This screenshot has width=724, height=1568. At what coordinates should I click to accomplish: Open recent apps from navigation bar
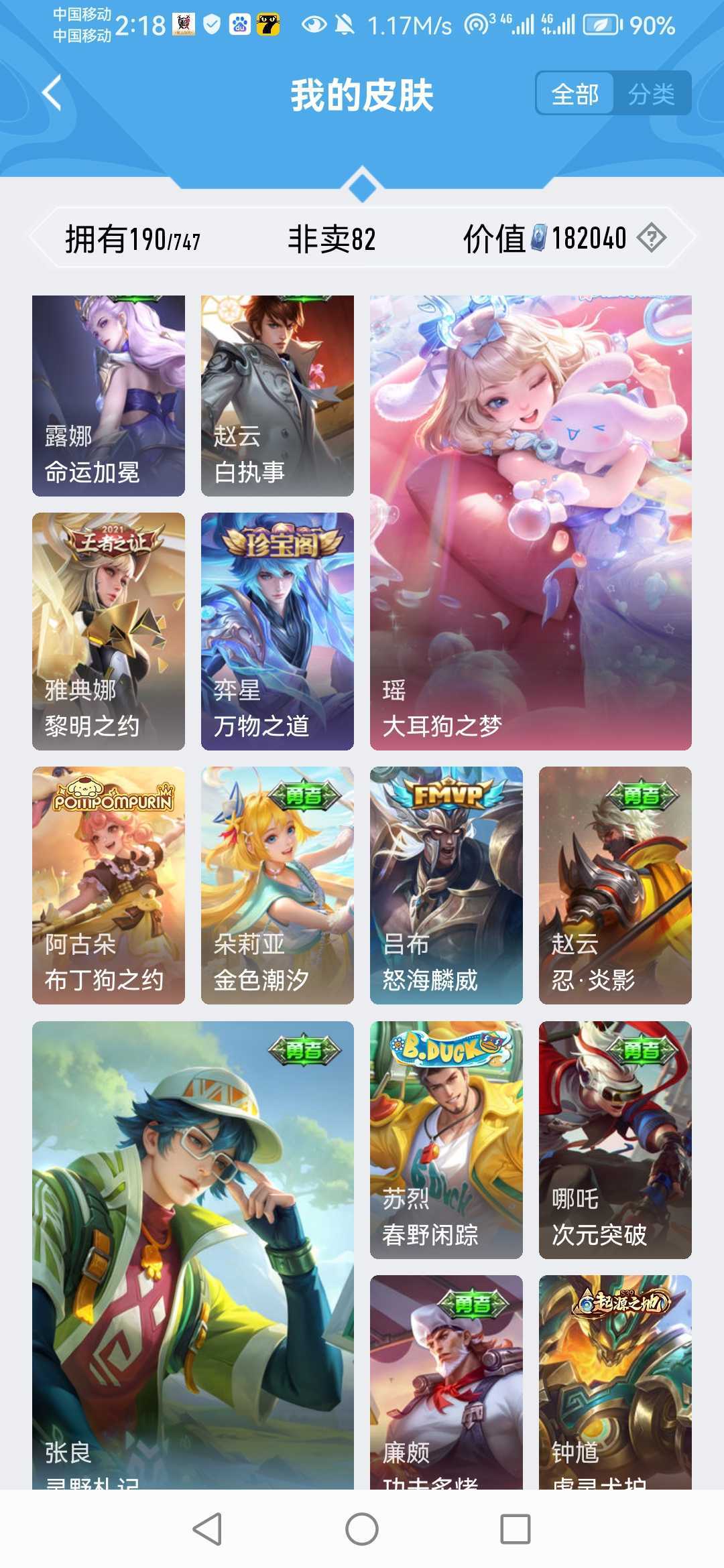click(x=516, y=1529)
